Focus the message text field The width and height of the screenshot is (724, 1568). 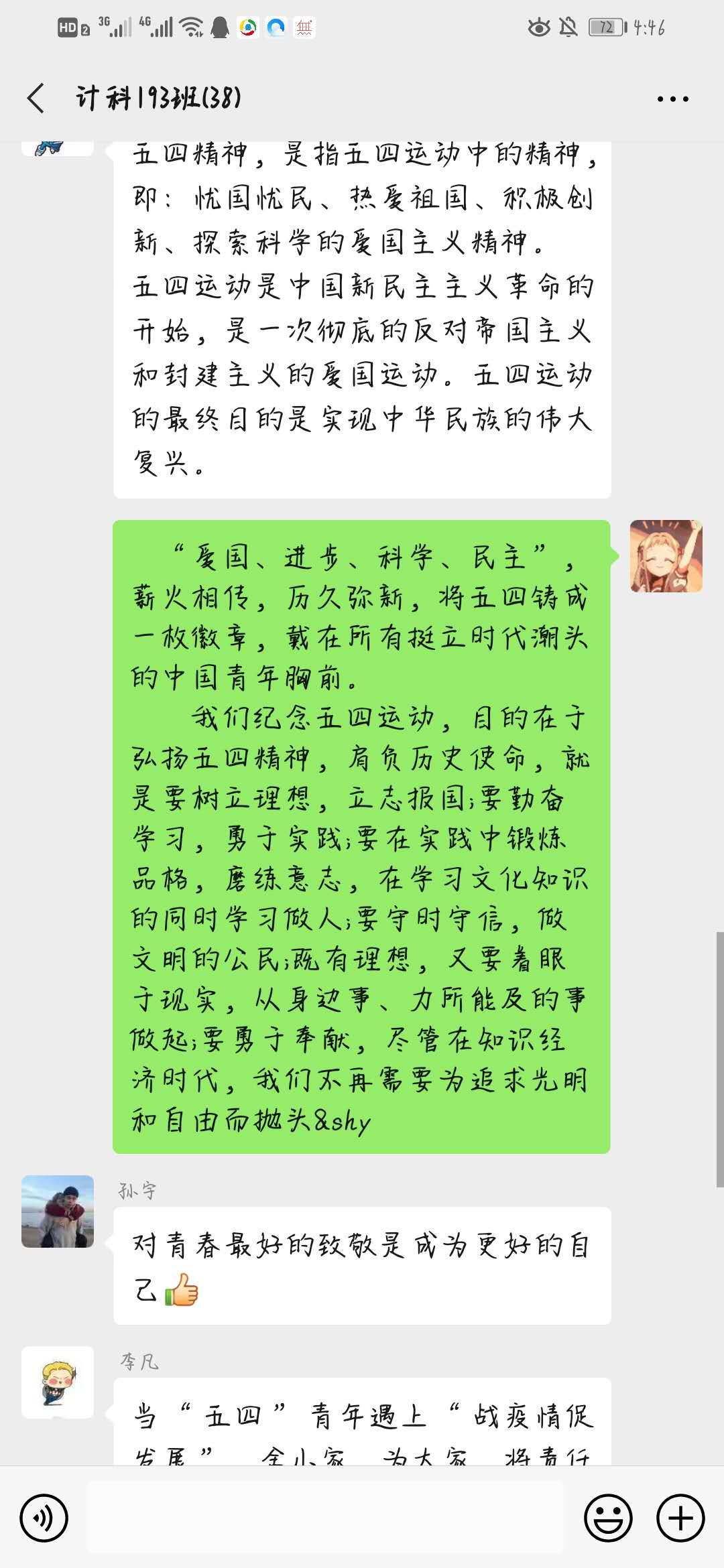pyautogui.click(x=326, y=1518)
